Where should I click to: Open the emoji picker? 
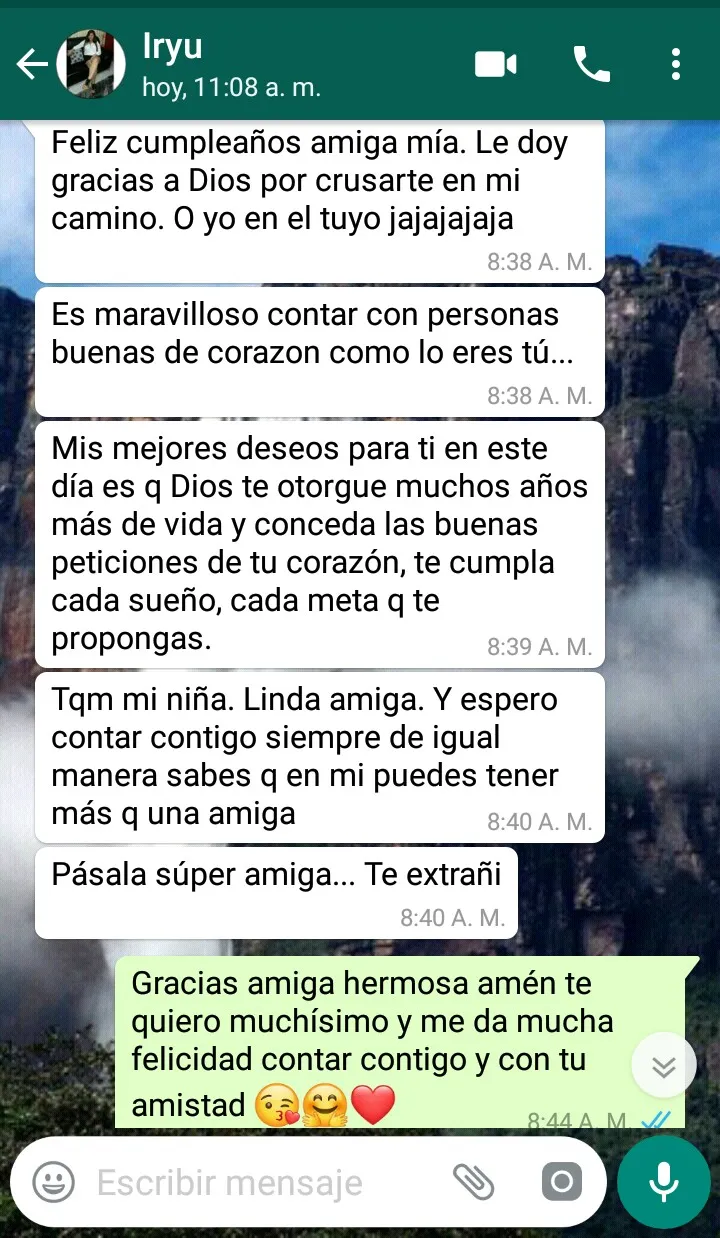pyautogui.click(x=53, y=1183)
